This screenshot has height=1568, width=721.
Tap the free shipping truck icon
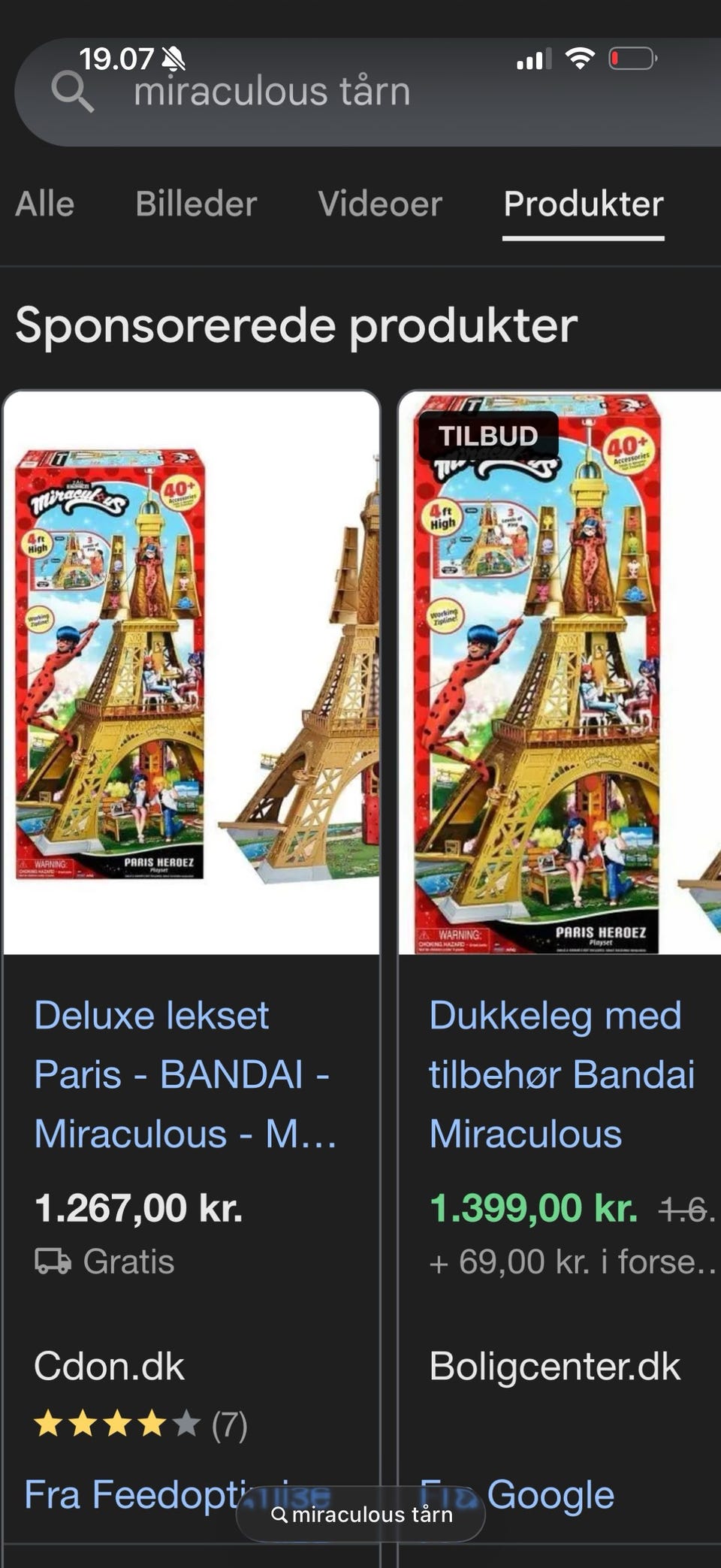[x=52, y=1261]
